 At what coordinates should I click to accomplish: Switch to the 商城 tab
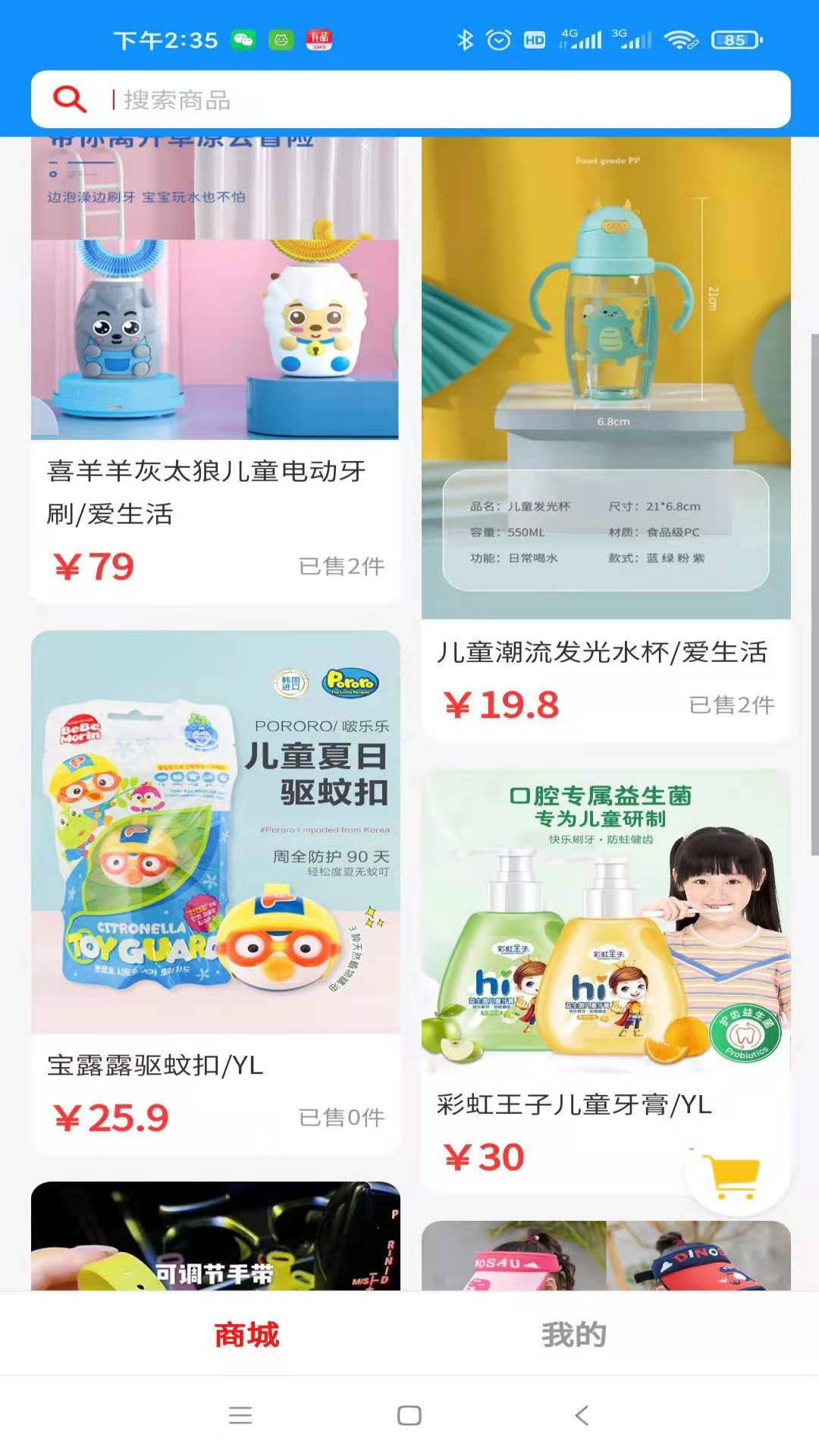point(246,1335)
